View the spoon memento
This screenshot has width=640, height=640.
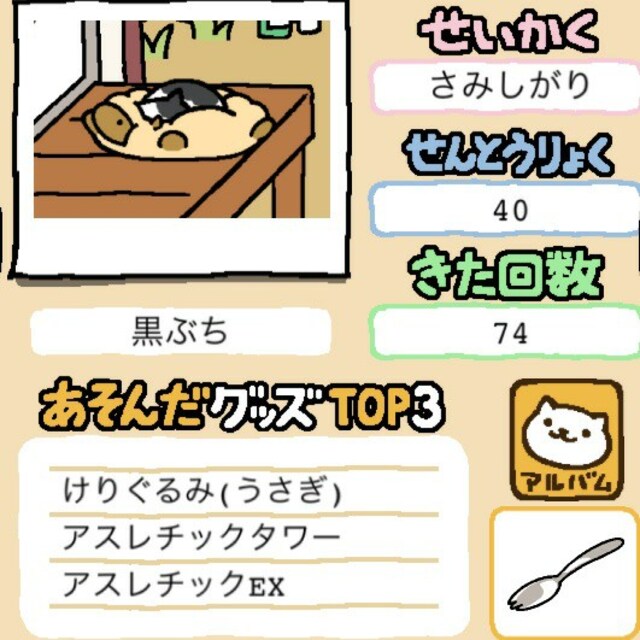(x=566, y=573)
